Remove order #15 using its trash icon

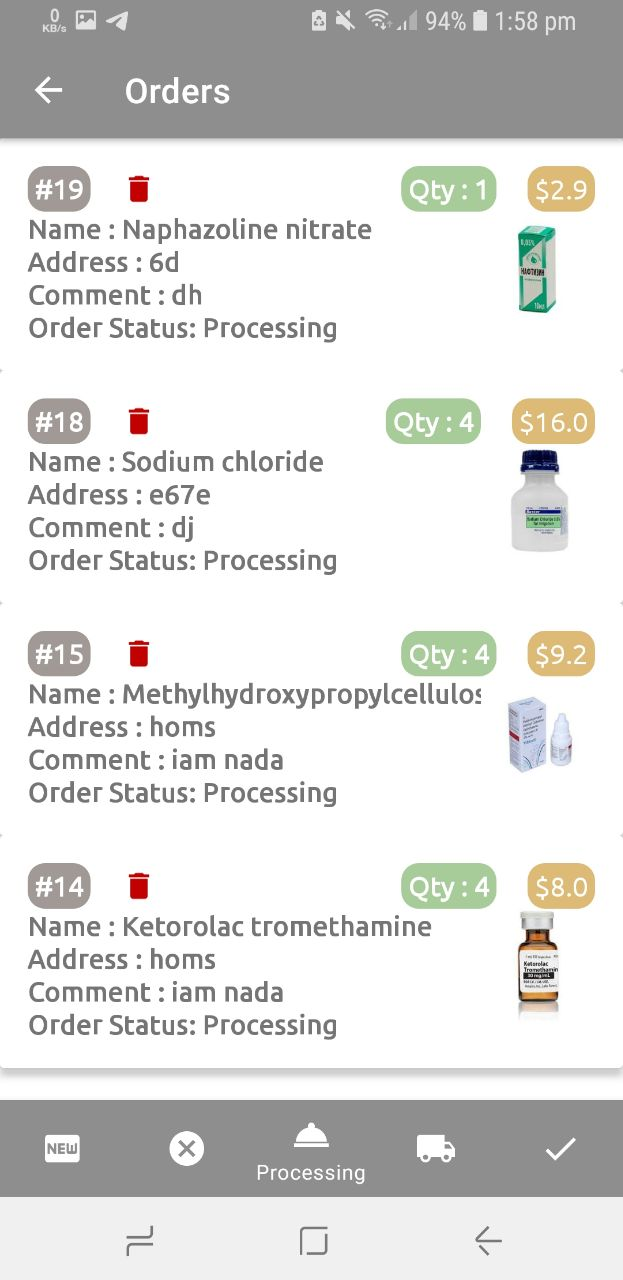(x=139, y=654)
